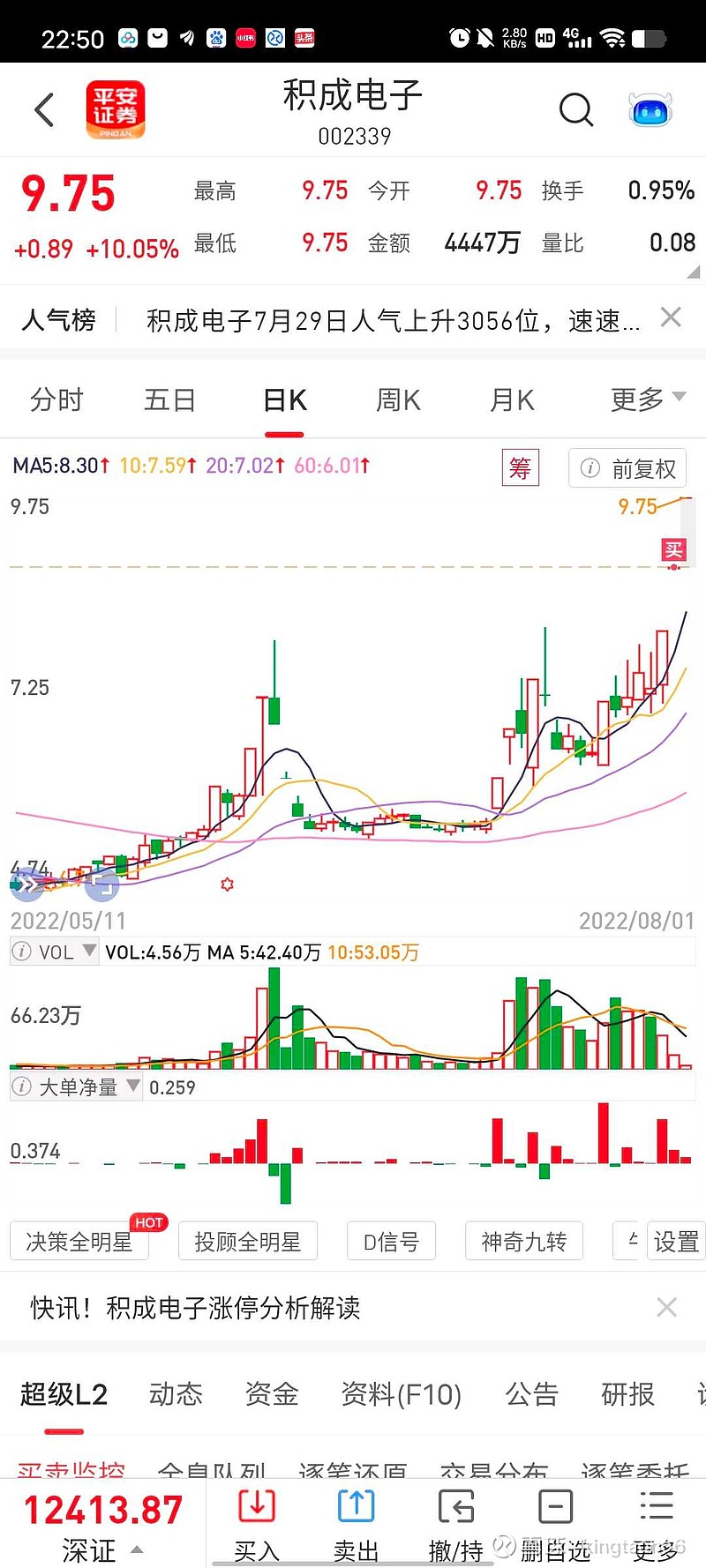706x1568 pixels.
Task: Switch to the 分时 chart tab
Action: (x=56, y=399)
